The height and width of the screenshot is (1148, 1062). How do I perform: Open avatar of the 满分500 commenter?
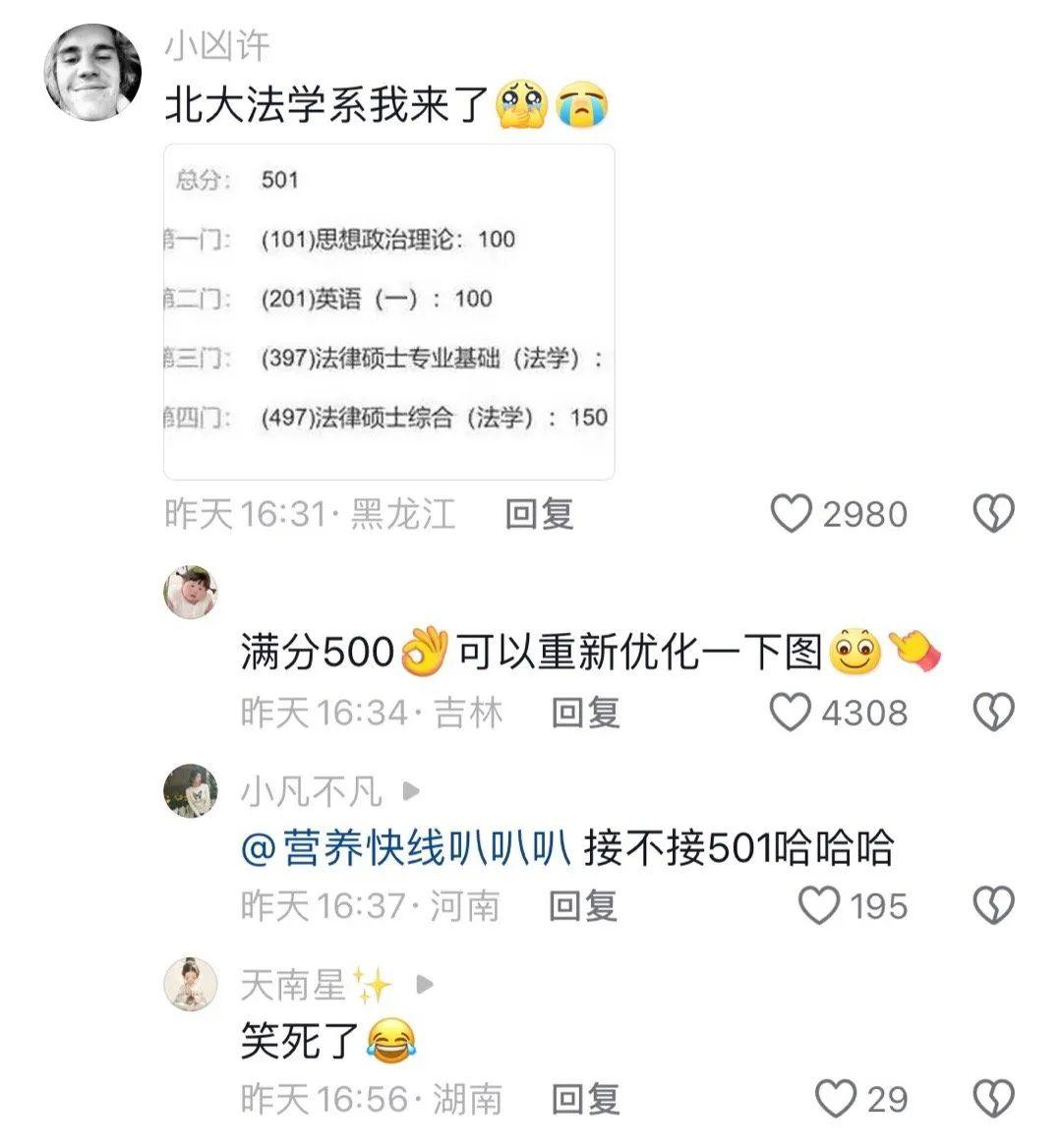click(190, 593)
